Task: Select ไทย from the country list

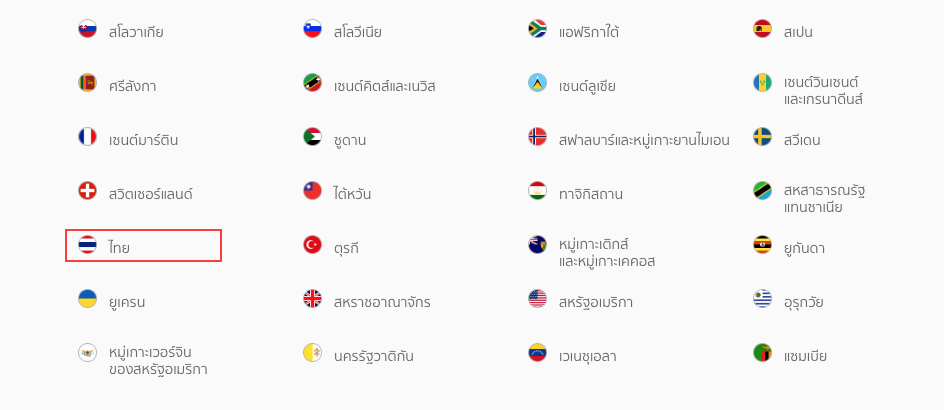Action: pos(120,247)
